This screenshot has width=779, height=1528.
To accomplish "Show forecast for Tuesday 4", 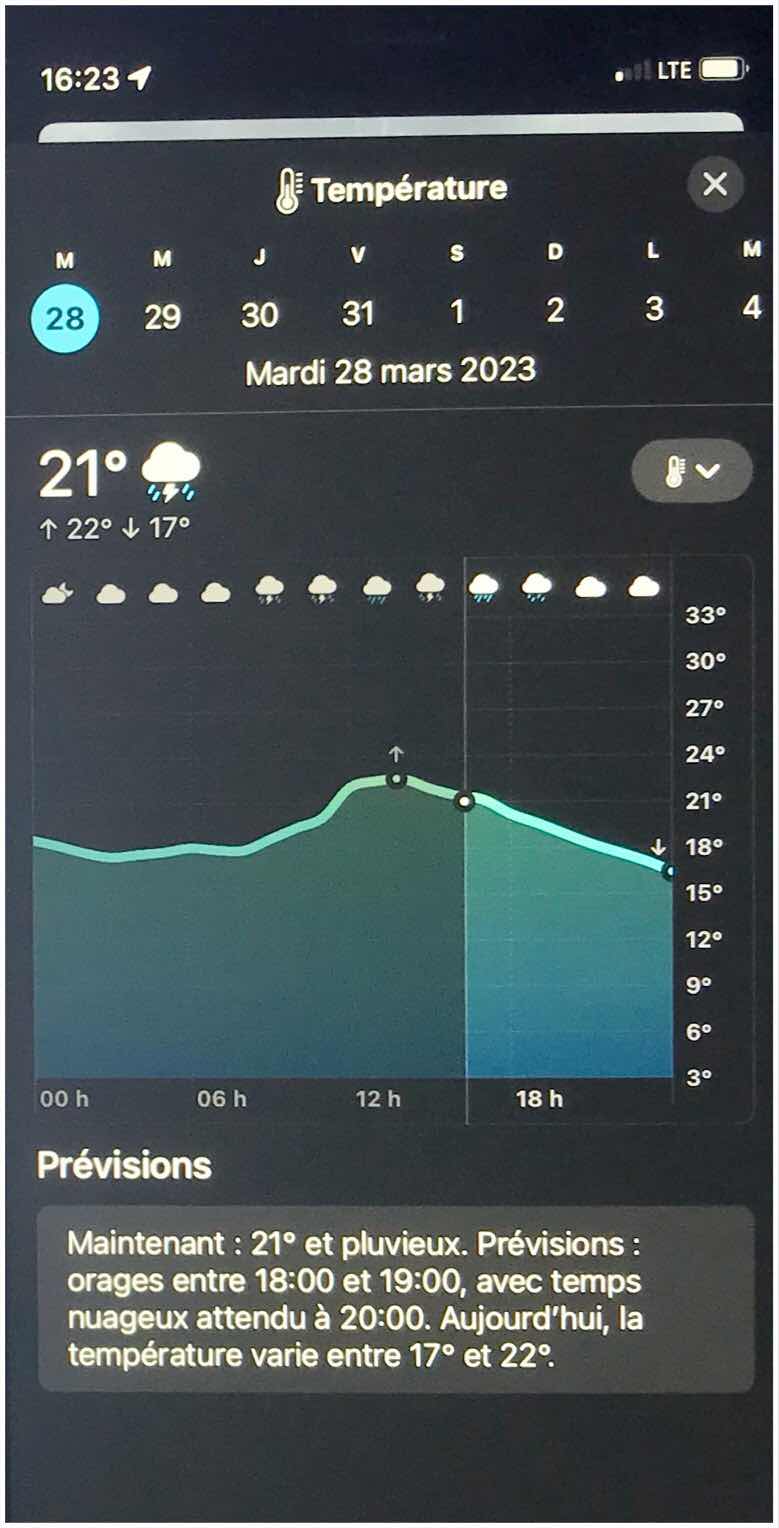I will 751,307.
